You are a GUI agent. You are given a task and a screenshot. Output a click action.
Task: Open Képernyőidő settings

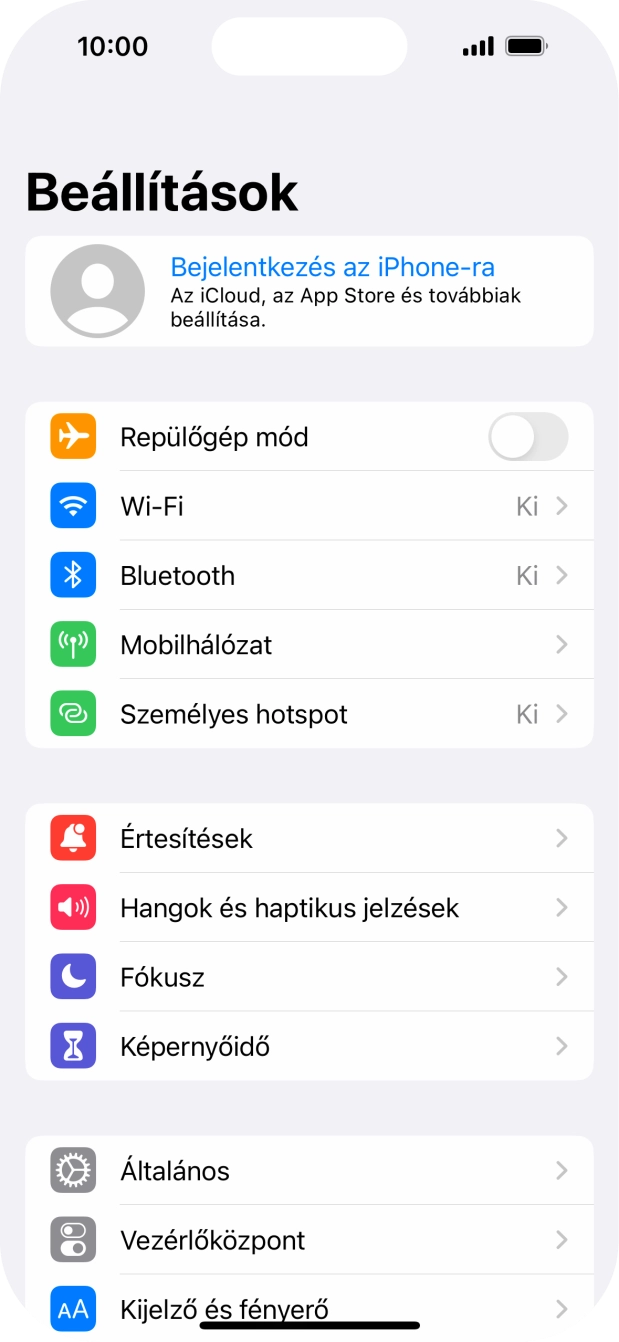pos(309,1047)
